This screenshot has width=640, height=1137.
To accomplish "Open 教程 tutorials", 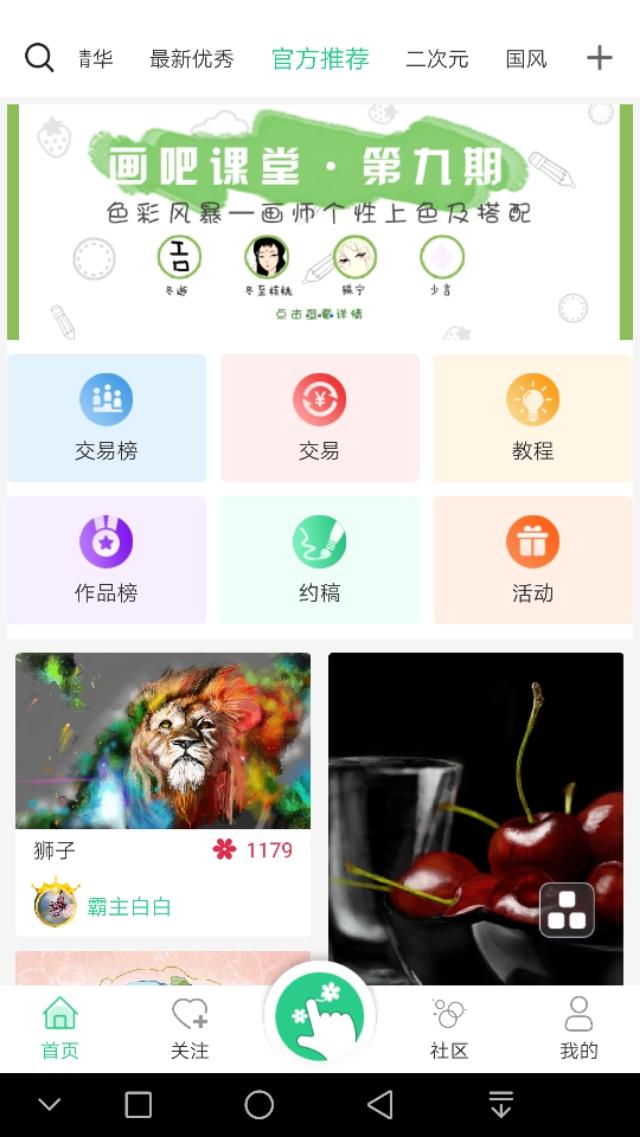I will 533,418.
